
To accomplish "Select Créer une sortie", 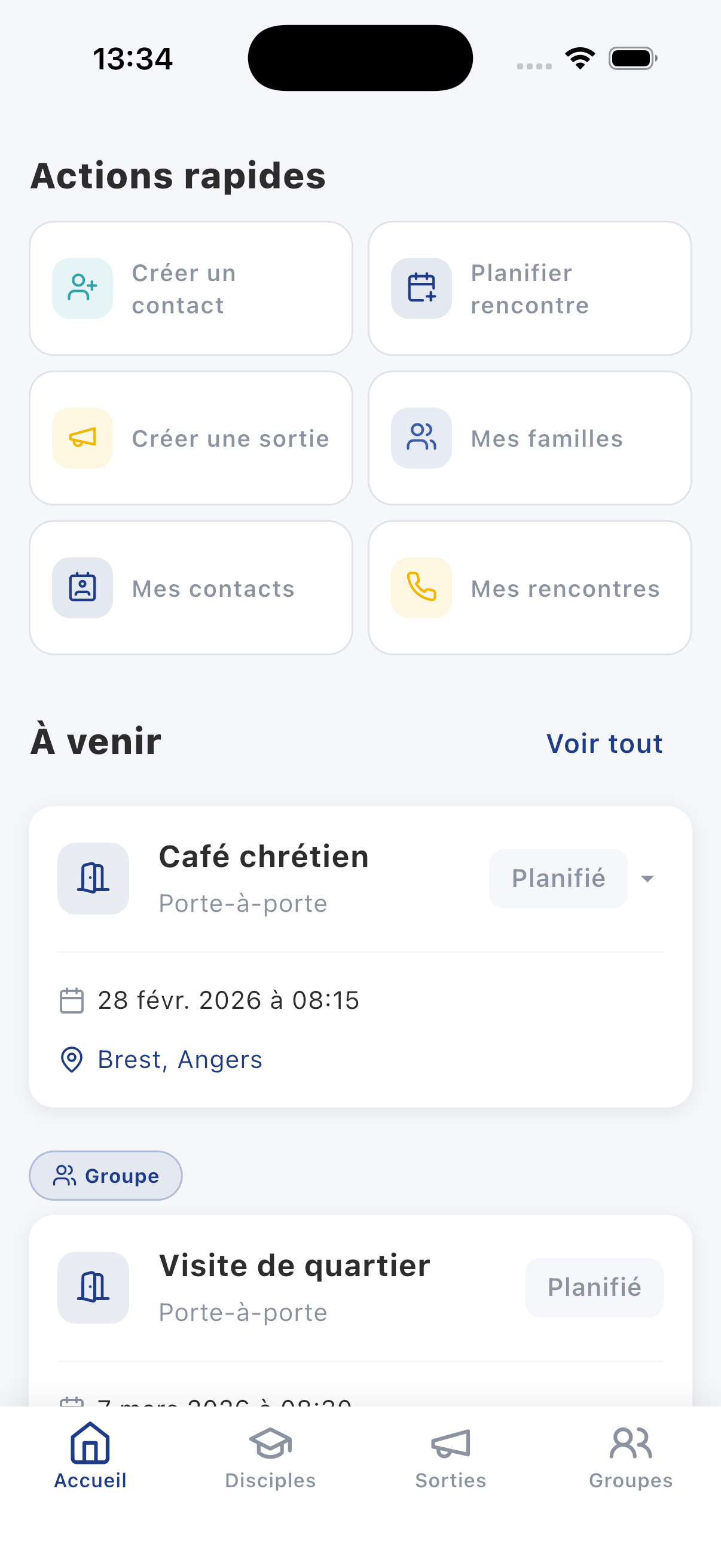I will point(191,438).
